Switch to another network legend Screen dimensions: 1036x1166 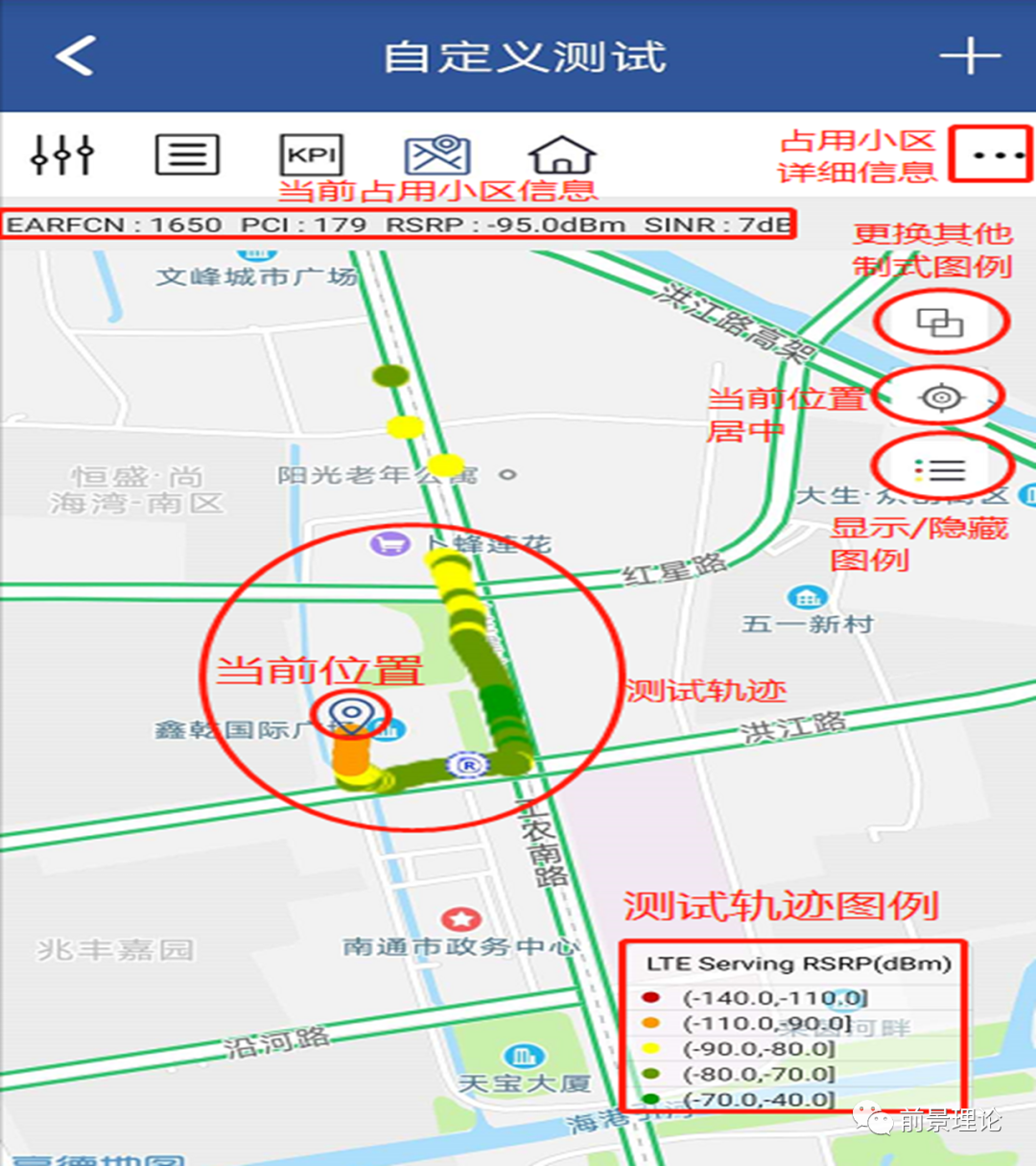click(x=940, y=322)
